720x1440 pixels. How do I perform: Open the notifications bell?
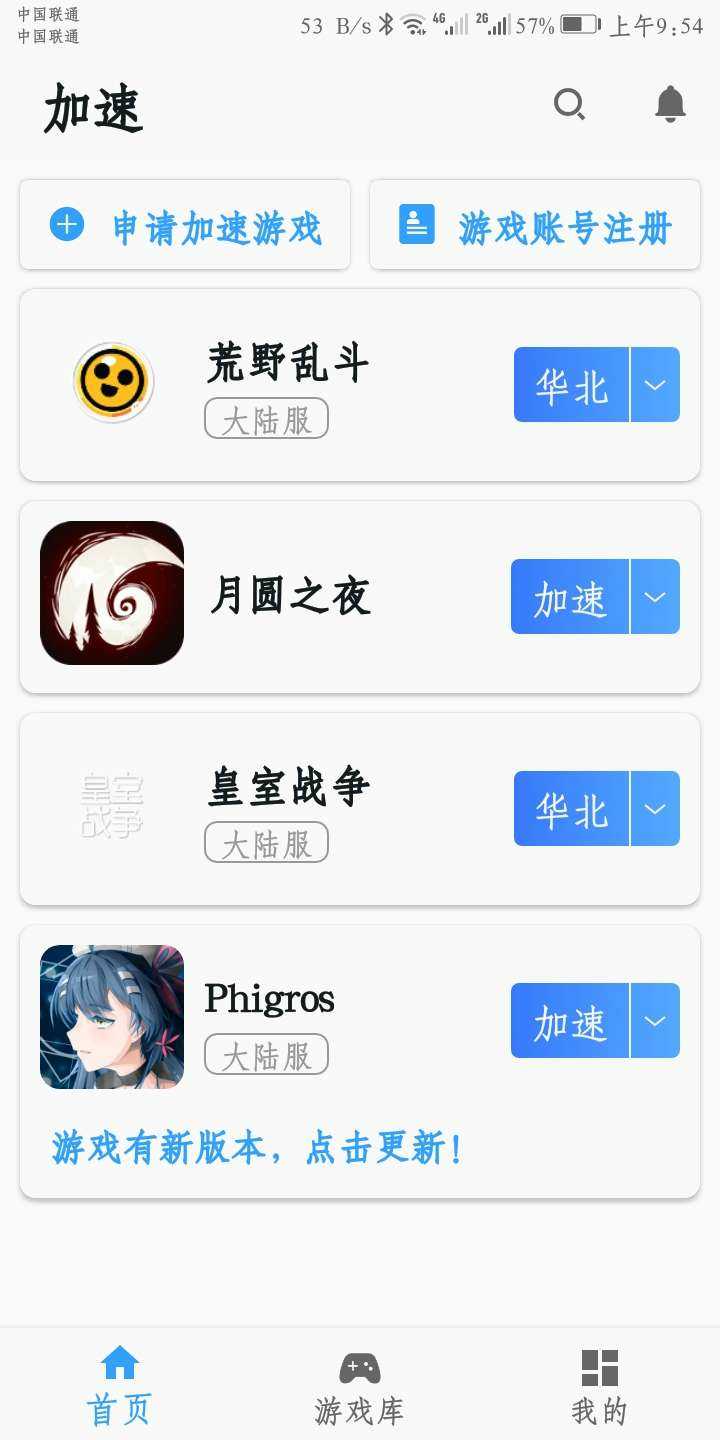(x=670, y=104)
